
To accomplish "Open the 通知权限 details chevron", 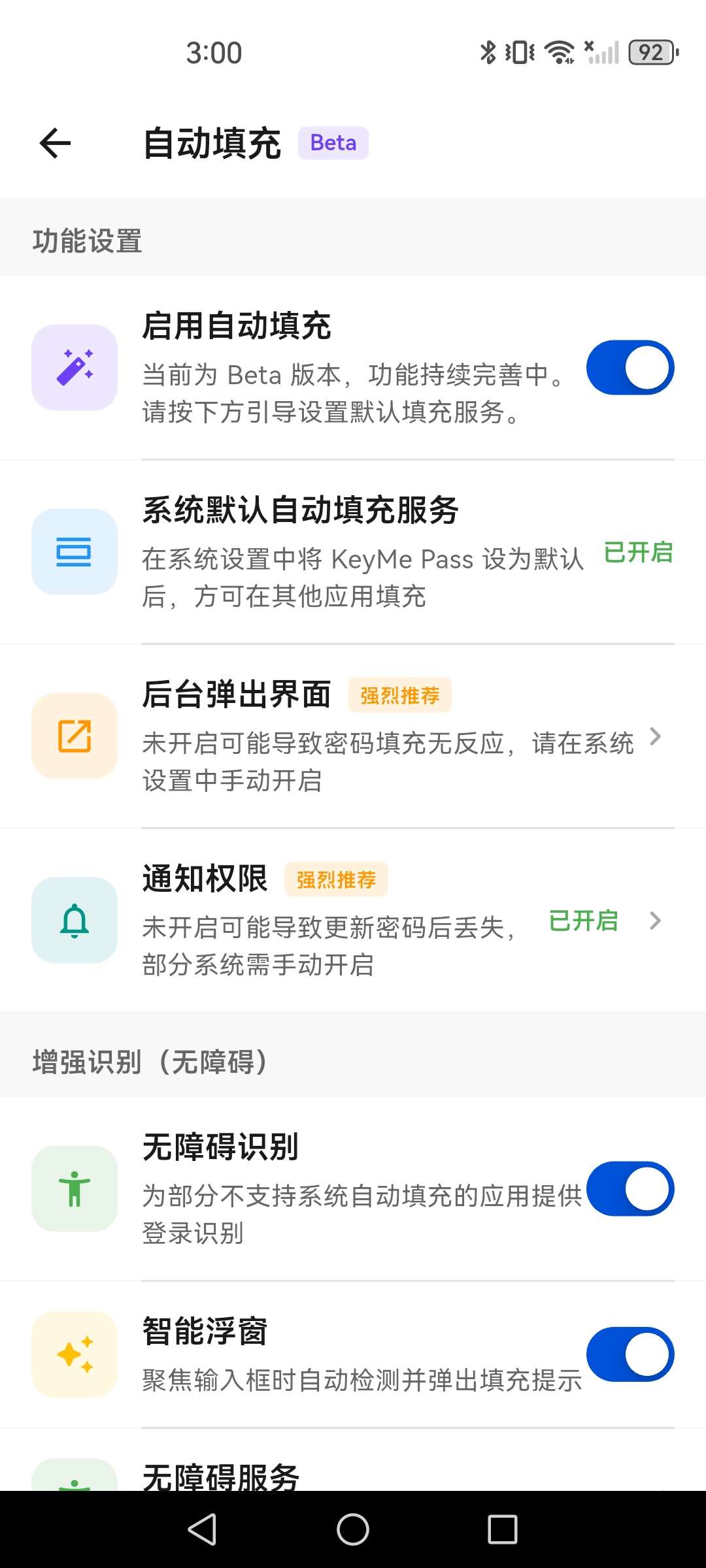I will tap(657, 921).
